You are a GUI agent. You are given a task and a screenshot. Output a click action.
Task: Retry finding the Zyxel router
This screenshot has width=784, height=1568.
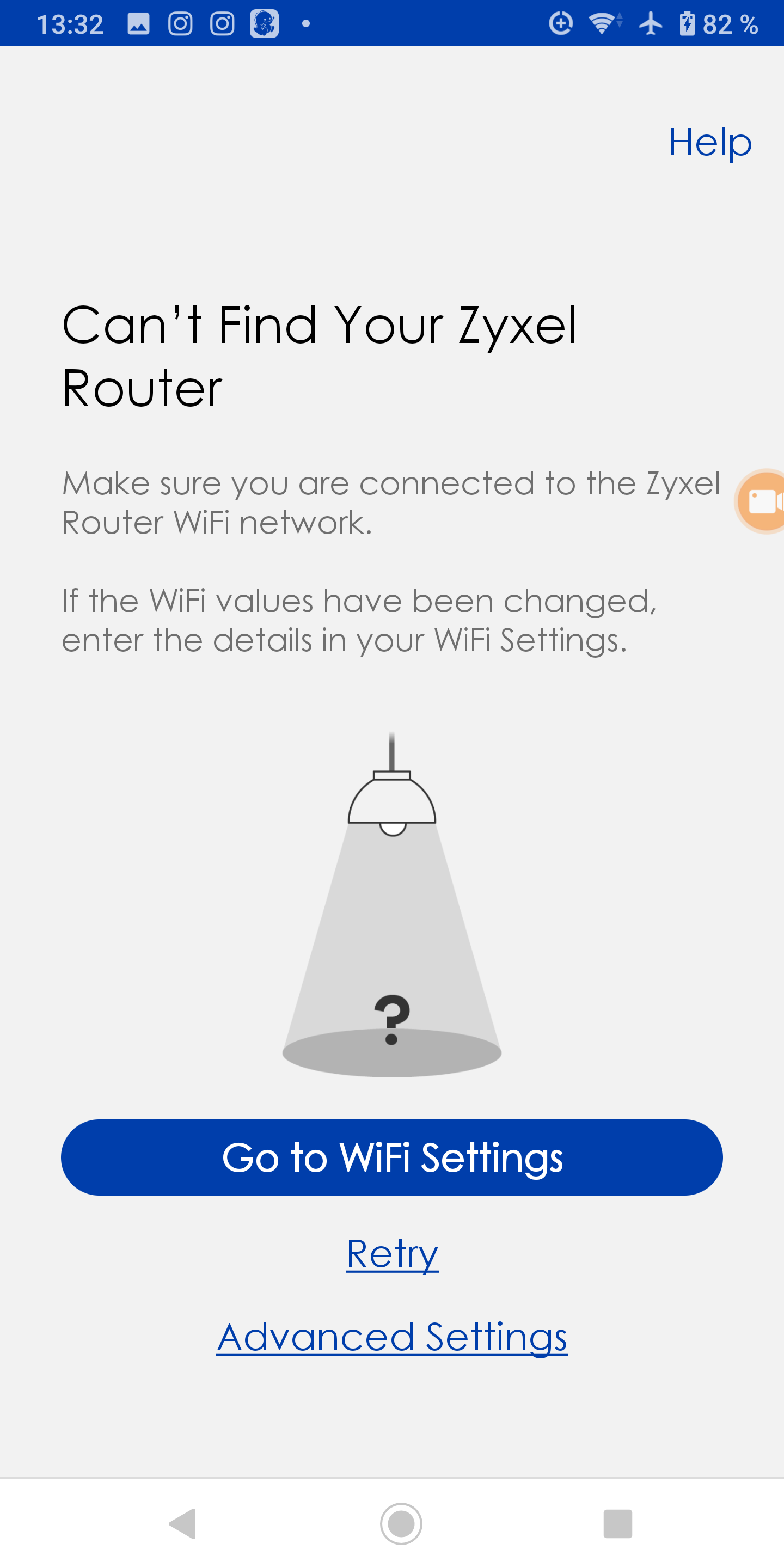coord(392,1254)
